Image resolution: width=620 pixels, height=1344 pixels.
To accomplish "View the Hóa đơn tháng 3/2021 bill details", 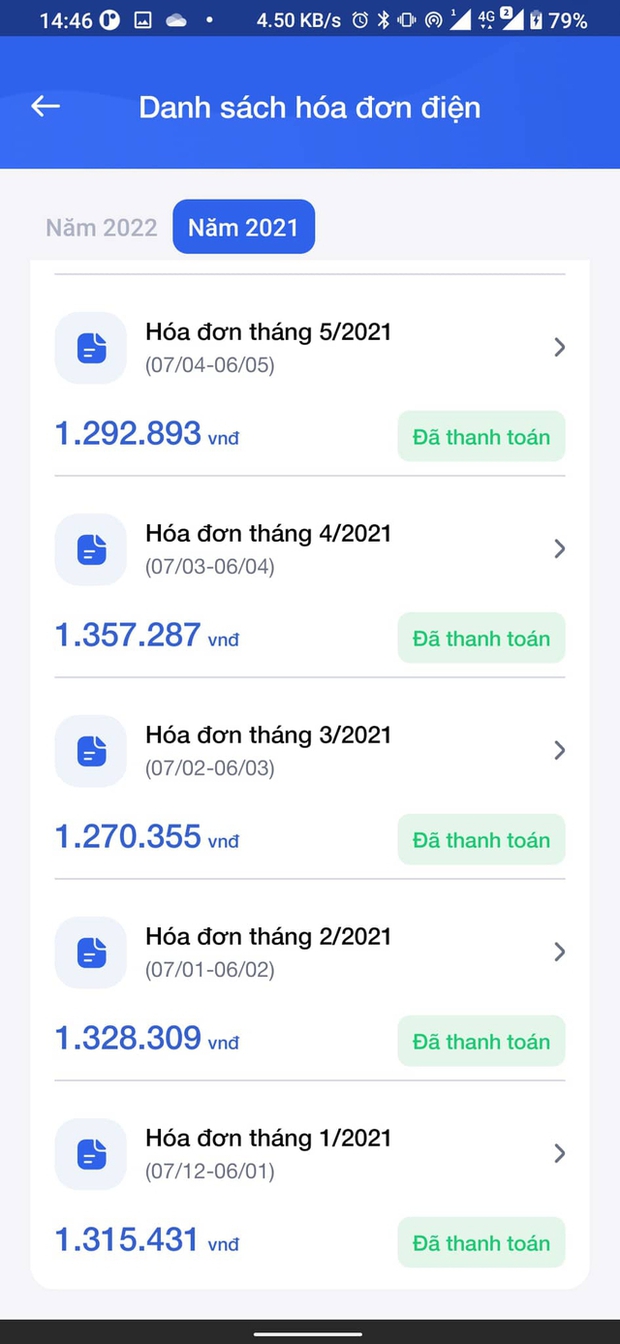I will [310, 778].
